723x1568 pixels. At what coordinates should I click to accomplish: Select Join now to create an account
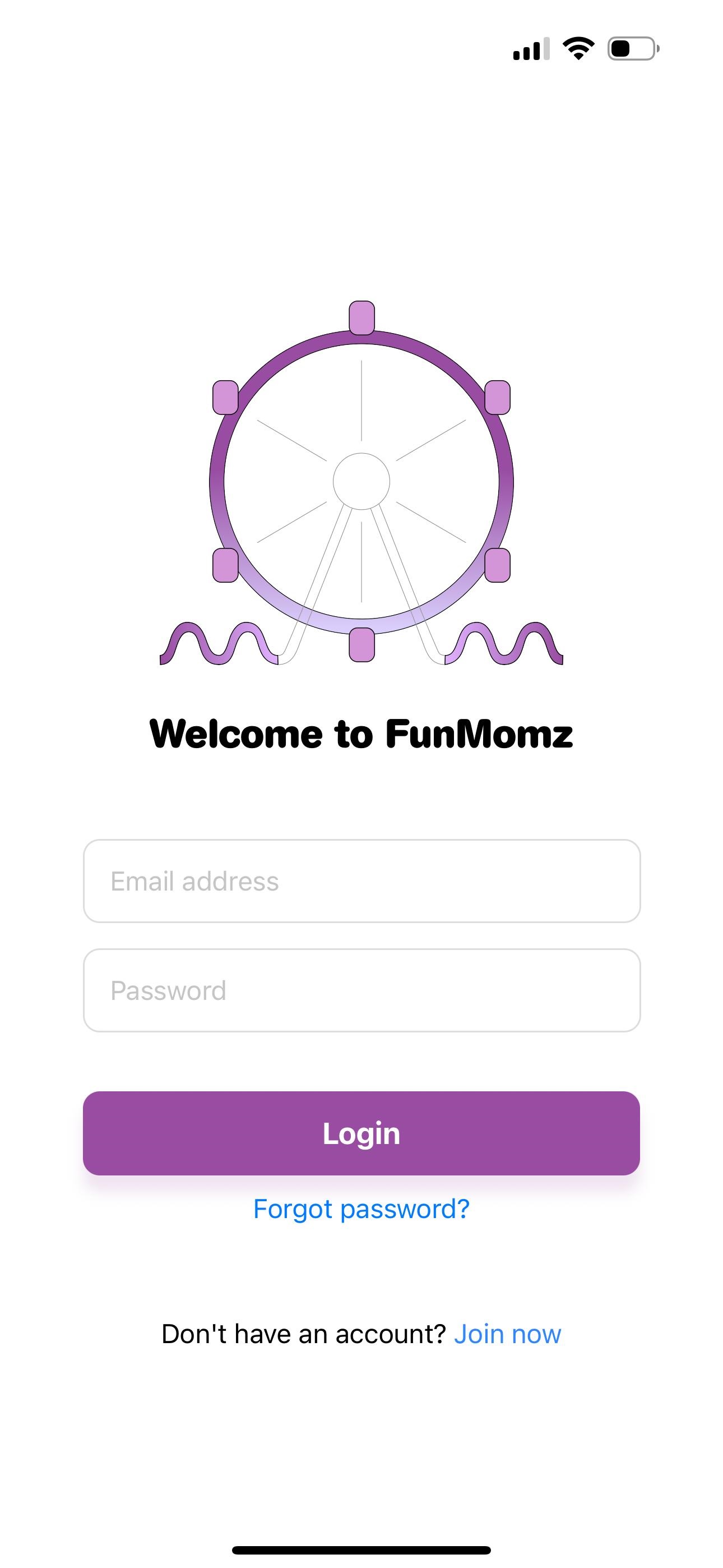[507, 1334]
